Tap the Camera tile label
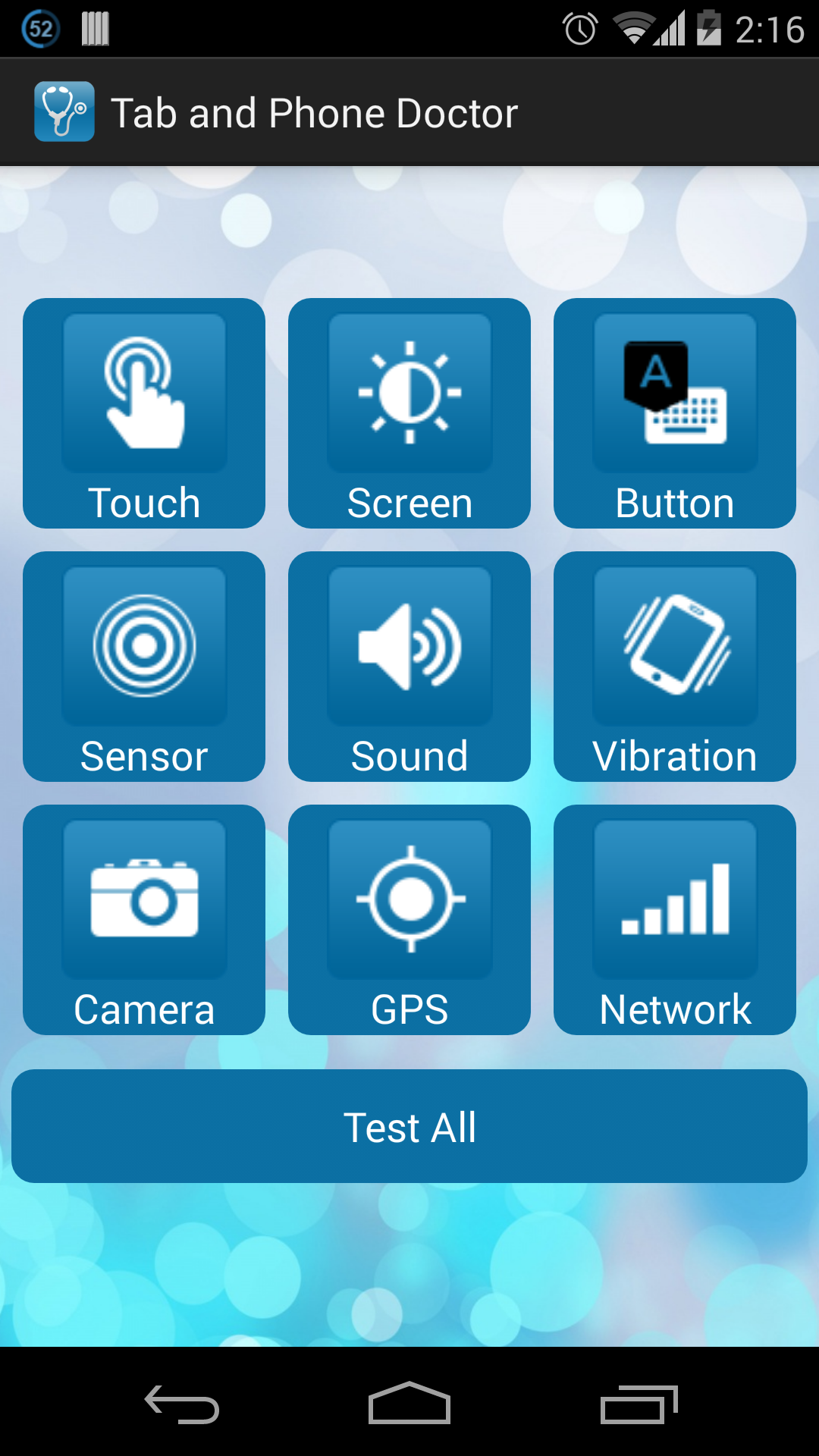This screenshot has width=819, height=1456. pyautogui.click(x=143, y=1009)
